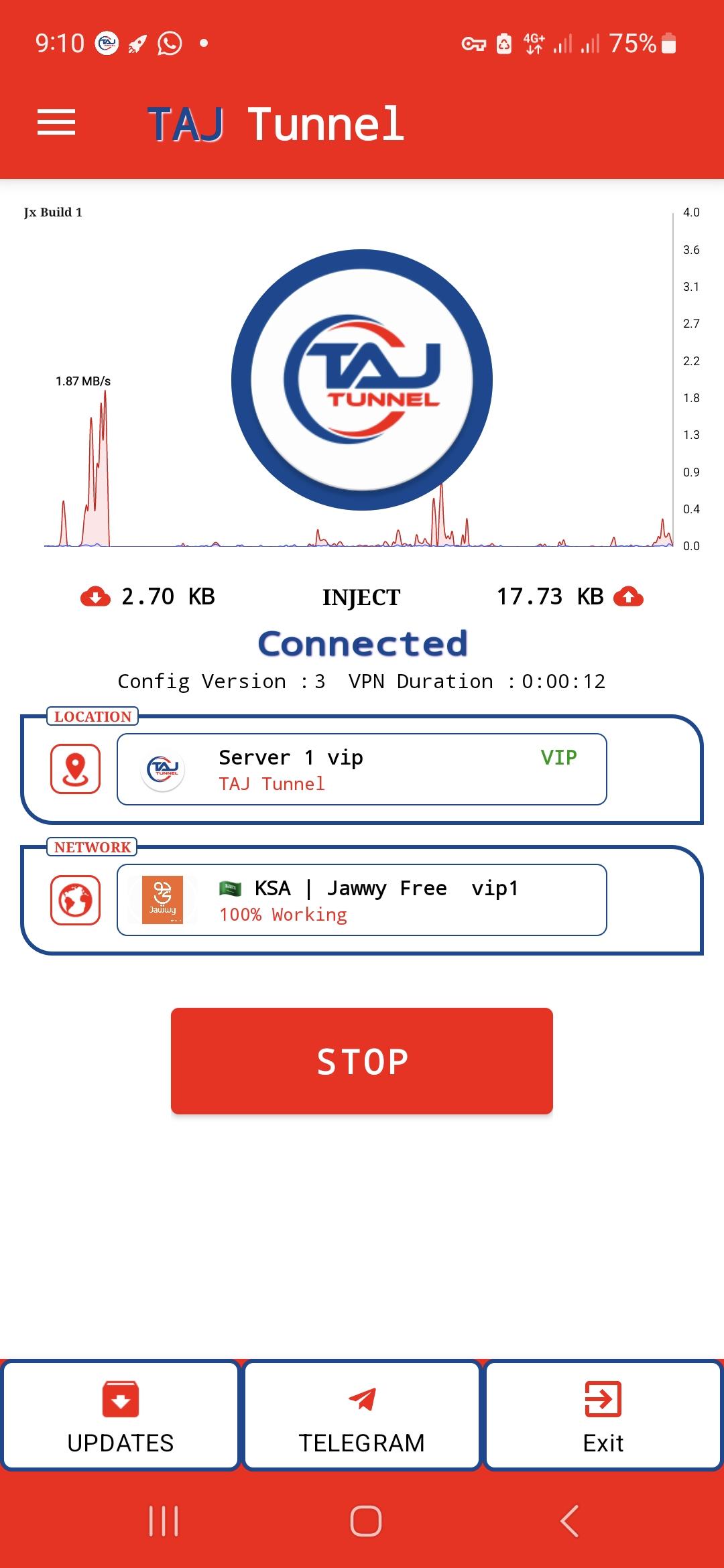Screen dimensions: 724x1568
Task: Stop the VPN connection
Action: point(362,1061)
